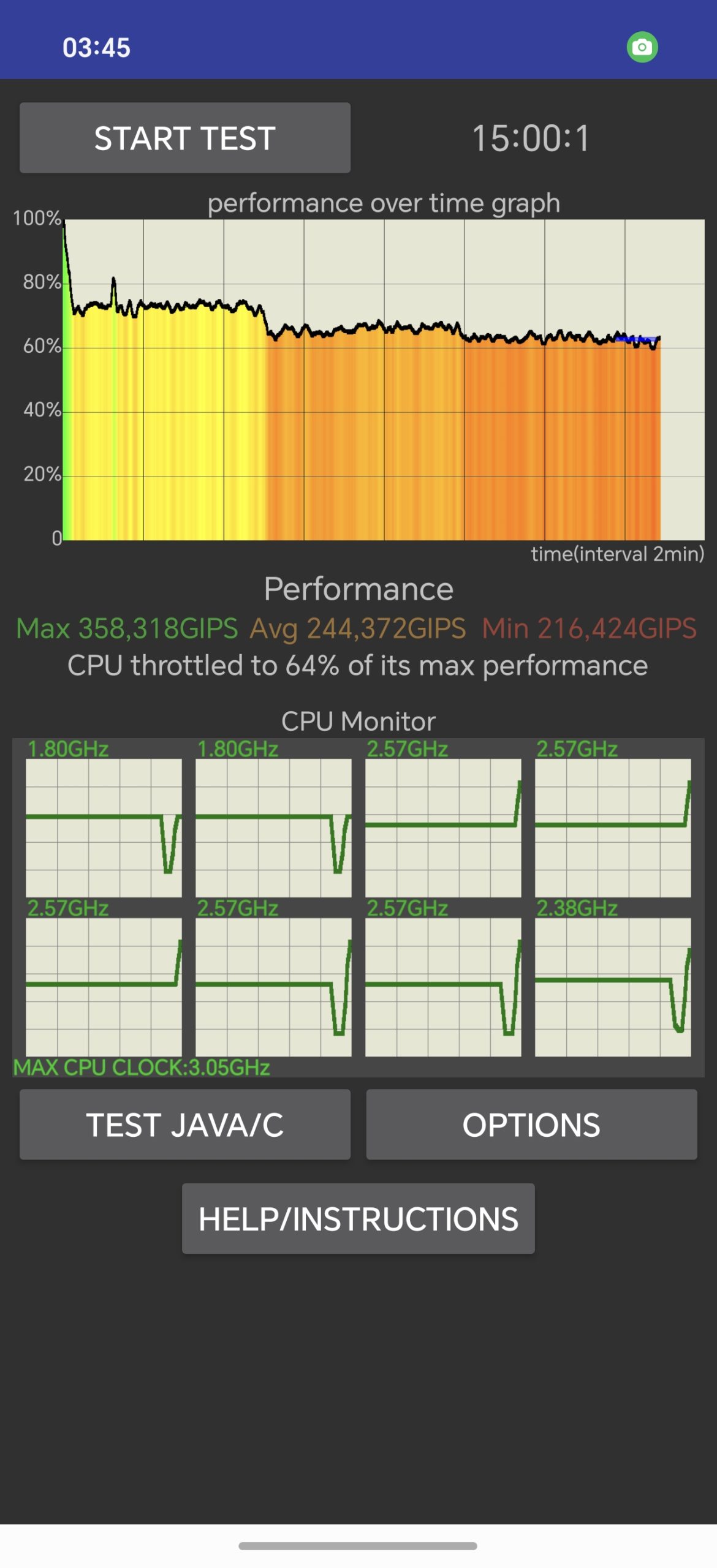Open the OPTIONS menu
Image resolution: width=717 pixels, height=1568 pixels.
pos(531,1125)
